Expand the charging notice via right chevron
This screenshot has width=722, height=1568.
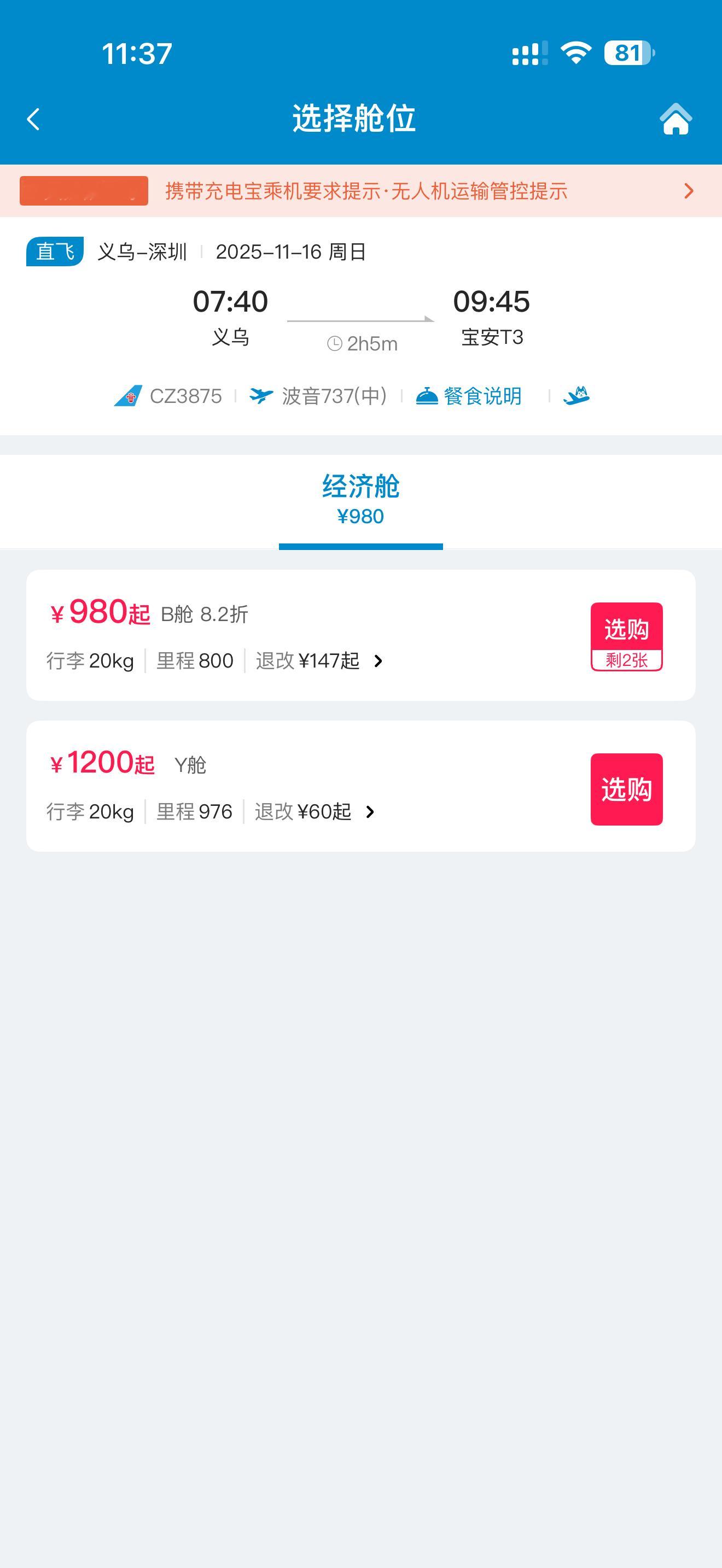pyautogui.click(x=689, y=190)
